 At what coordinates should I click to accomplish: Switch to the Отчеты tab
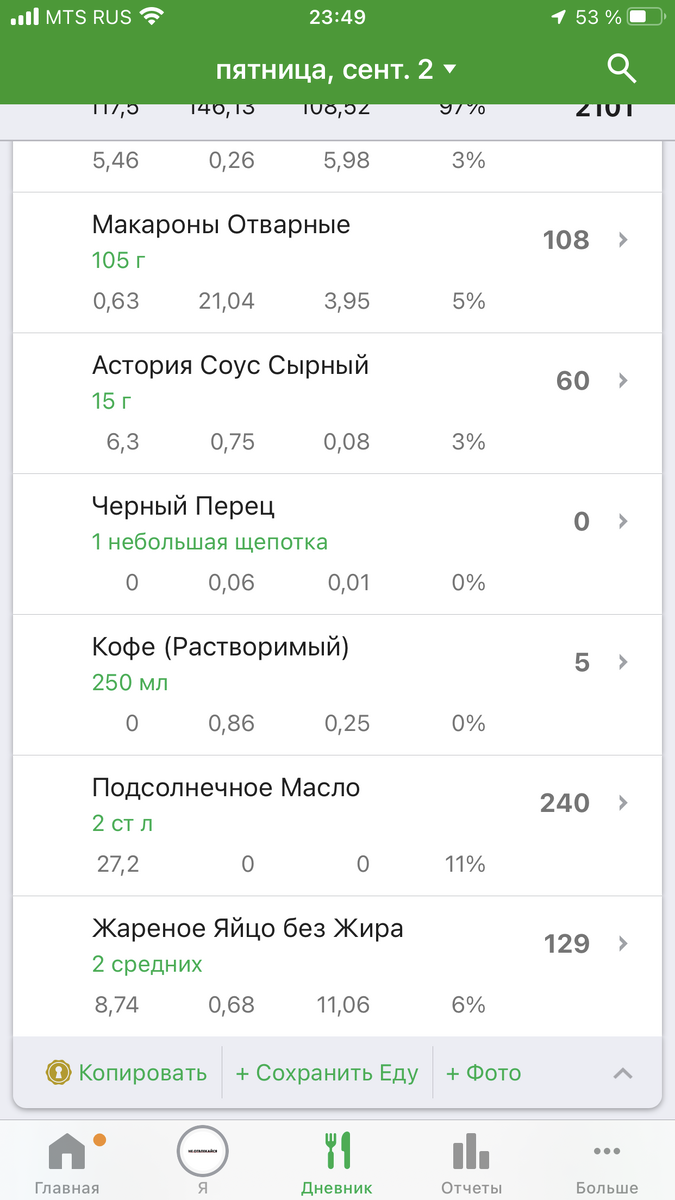471,1163
